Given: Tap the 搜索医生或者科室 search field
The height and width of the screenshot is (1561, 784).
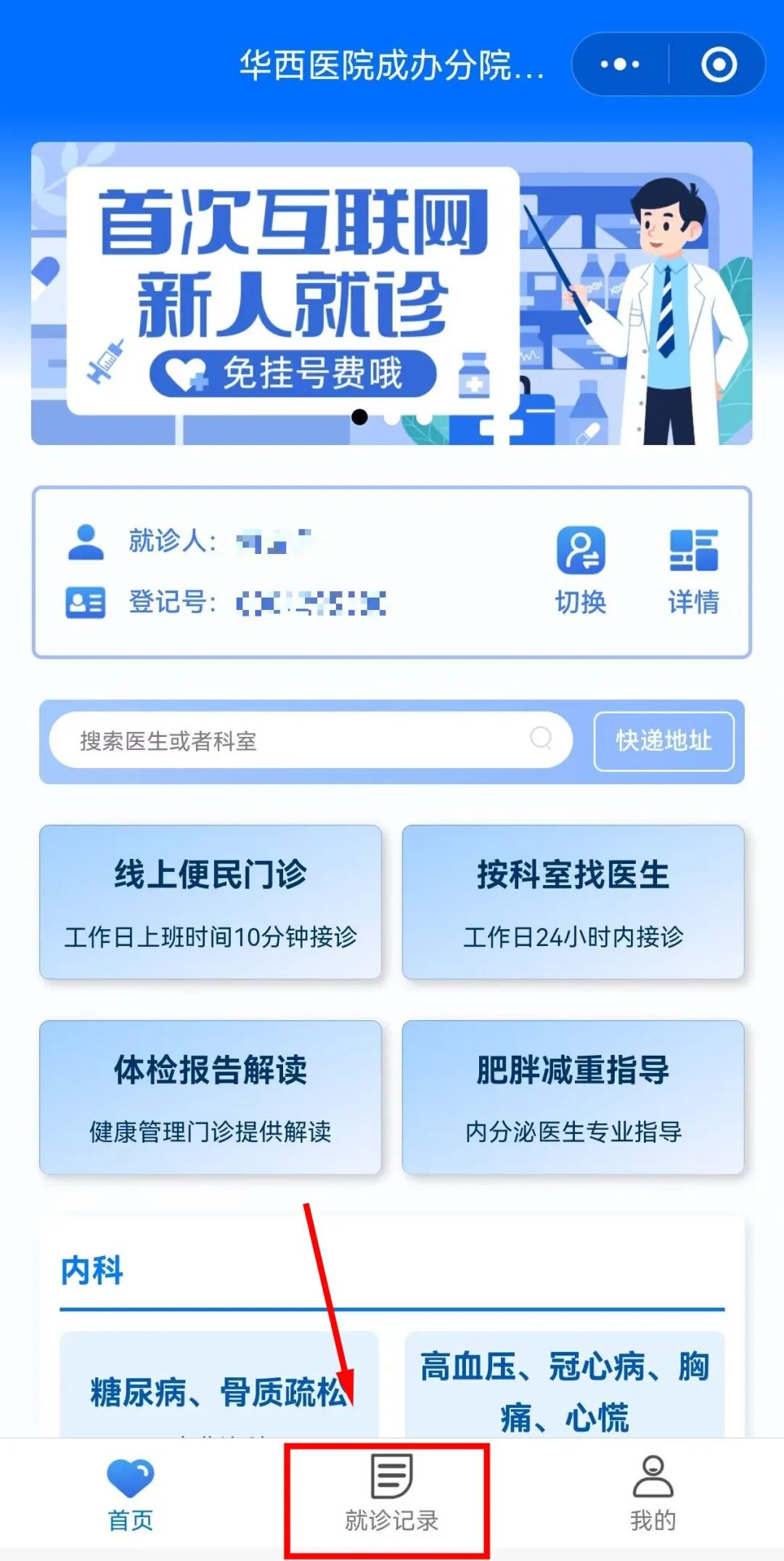Looking at the screenshot, I should (x=311, y=741).
